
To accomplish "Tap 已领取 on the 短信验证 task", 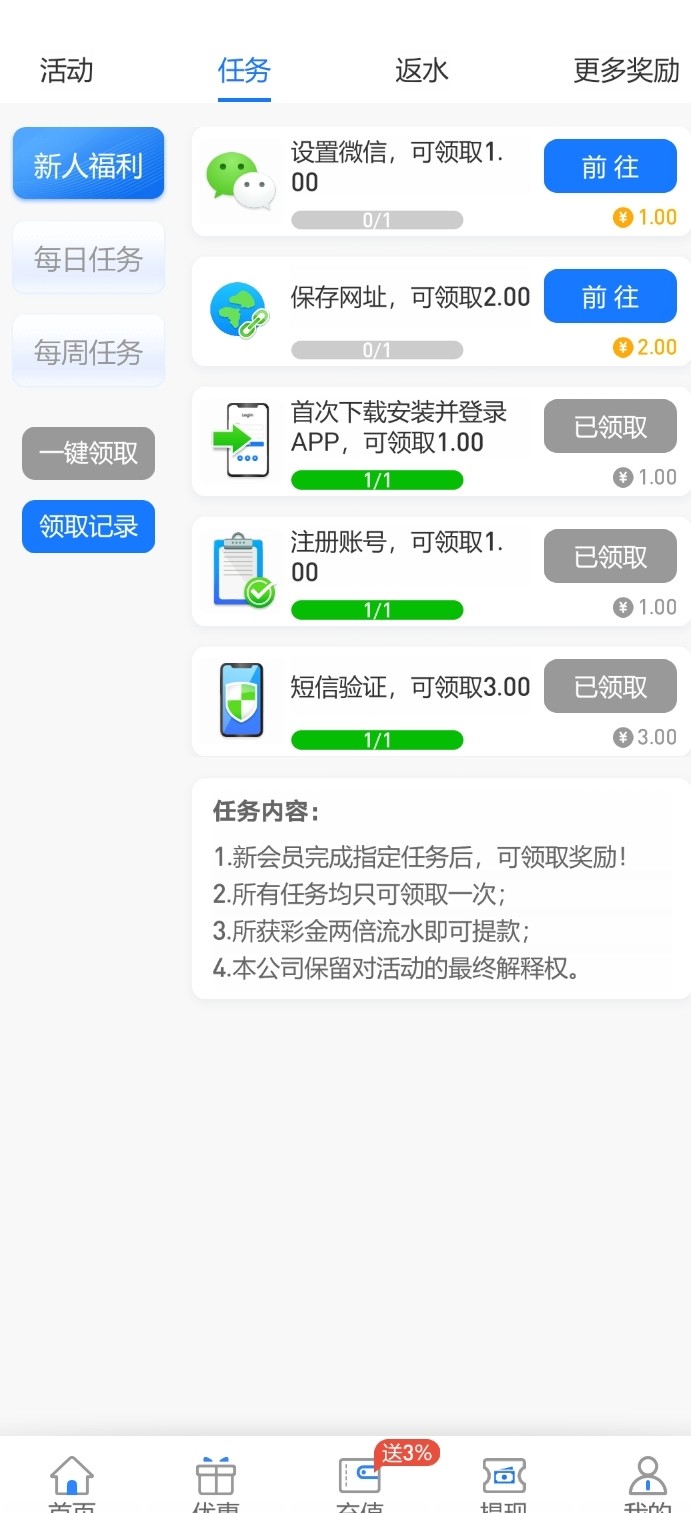I will pos(610,687).
